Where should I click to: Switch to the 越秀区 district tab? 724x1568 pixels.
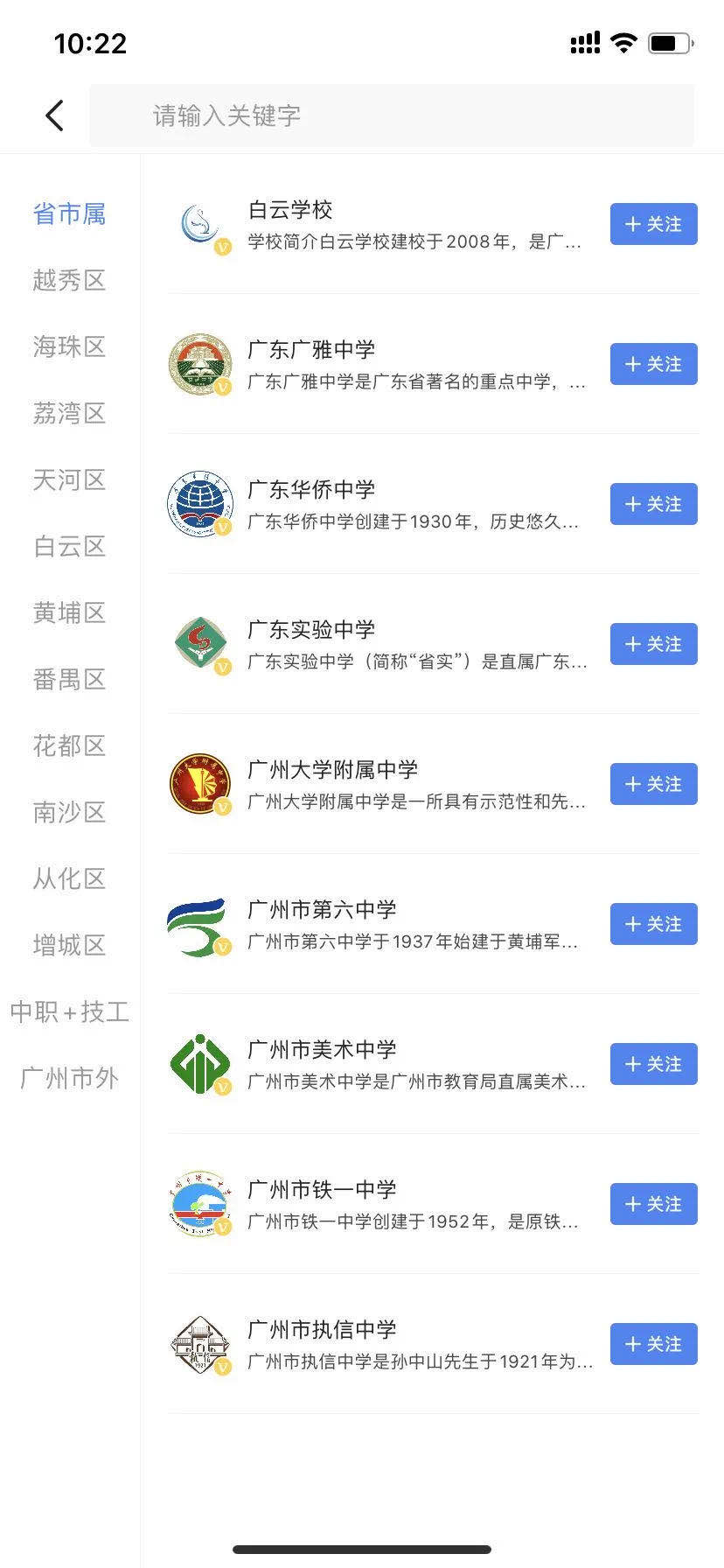pyautogui.click(x=69, y=280)
